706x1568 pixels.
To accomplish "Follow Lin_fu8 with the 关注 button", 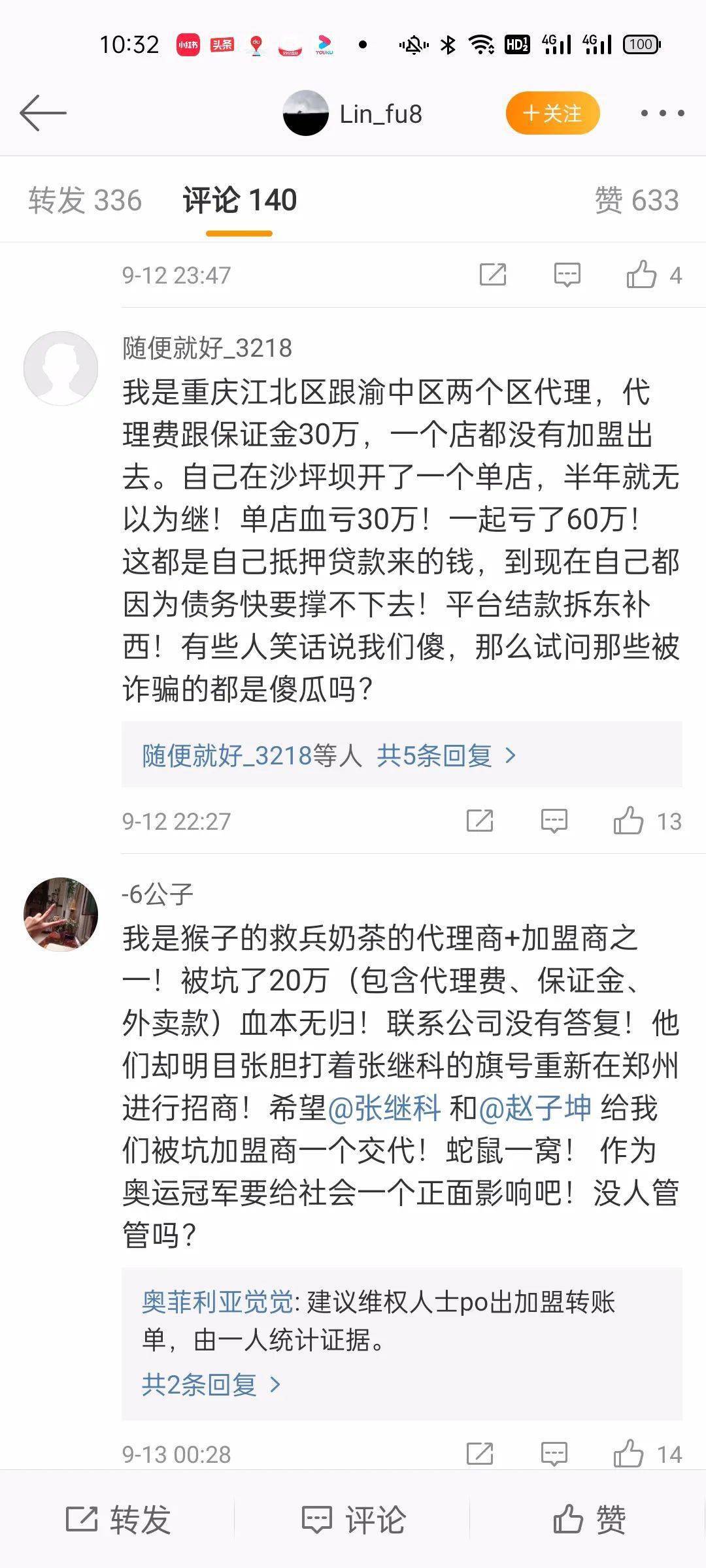I will point(552,114).
